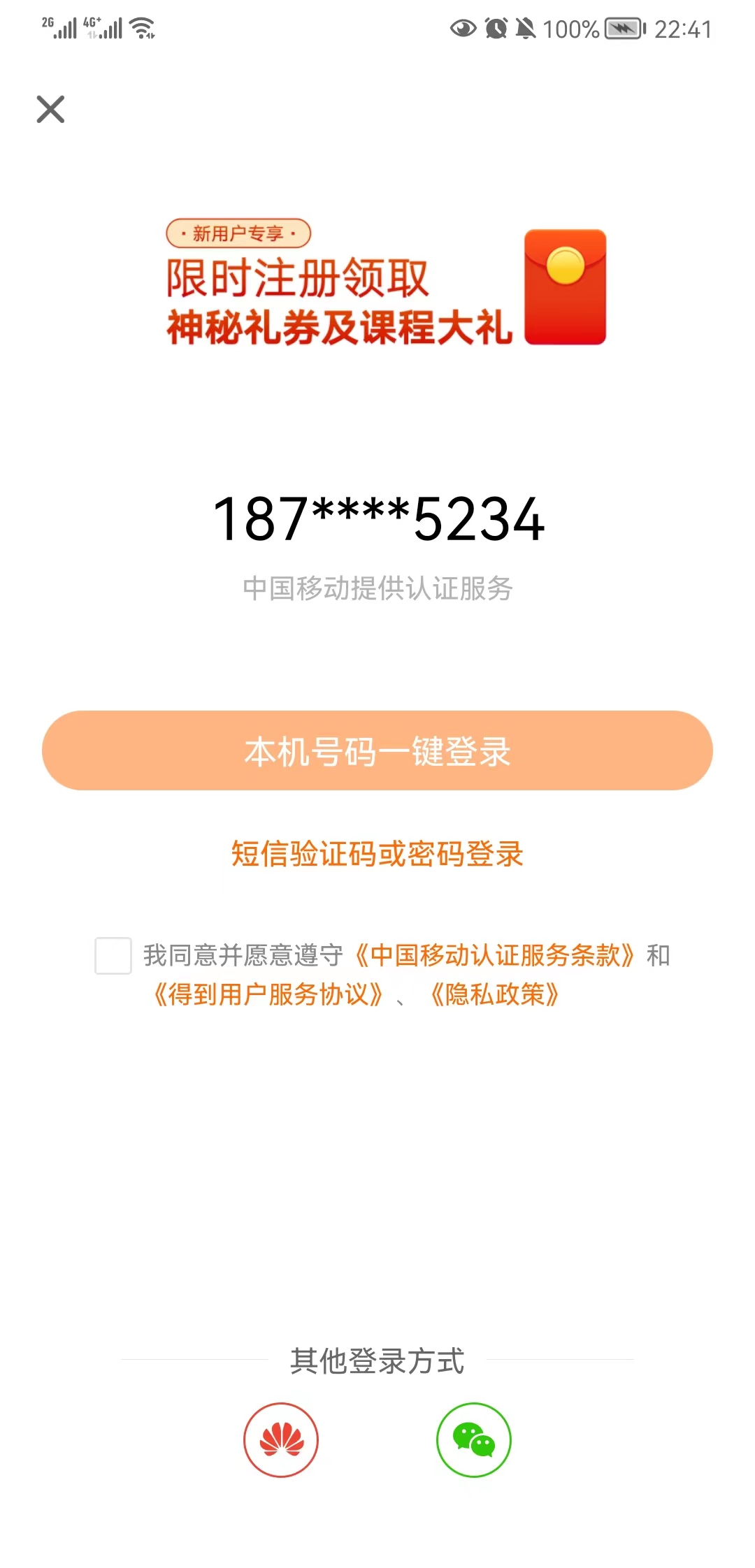755x1568 pixels.
Task: Tap 本机号码一键登录 button
Action: 377,750
